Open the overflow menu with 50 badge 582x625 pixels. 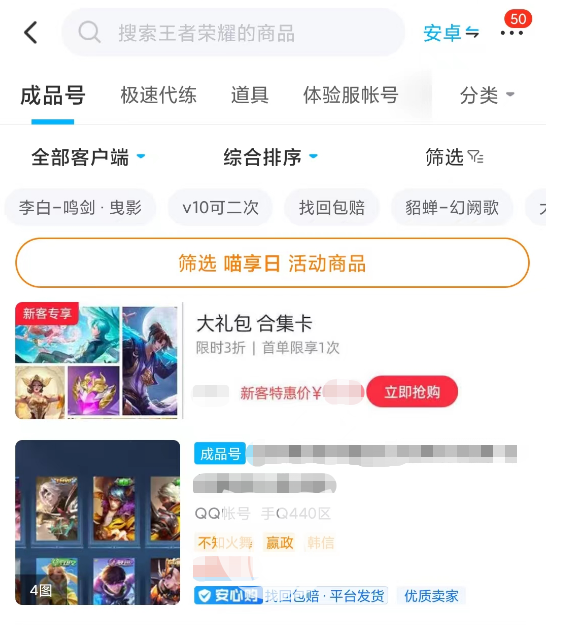point(512,33)
